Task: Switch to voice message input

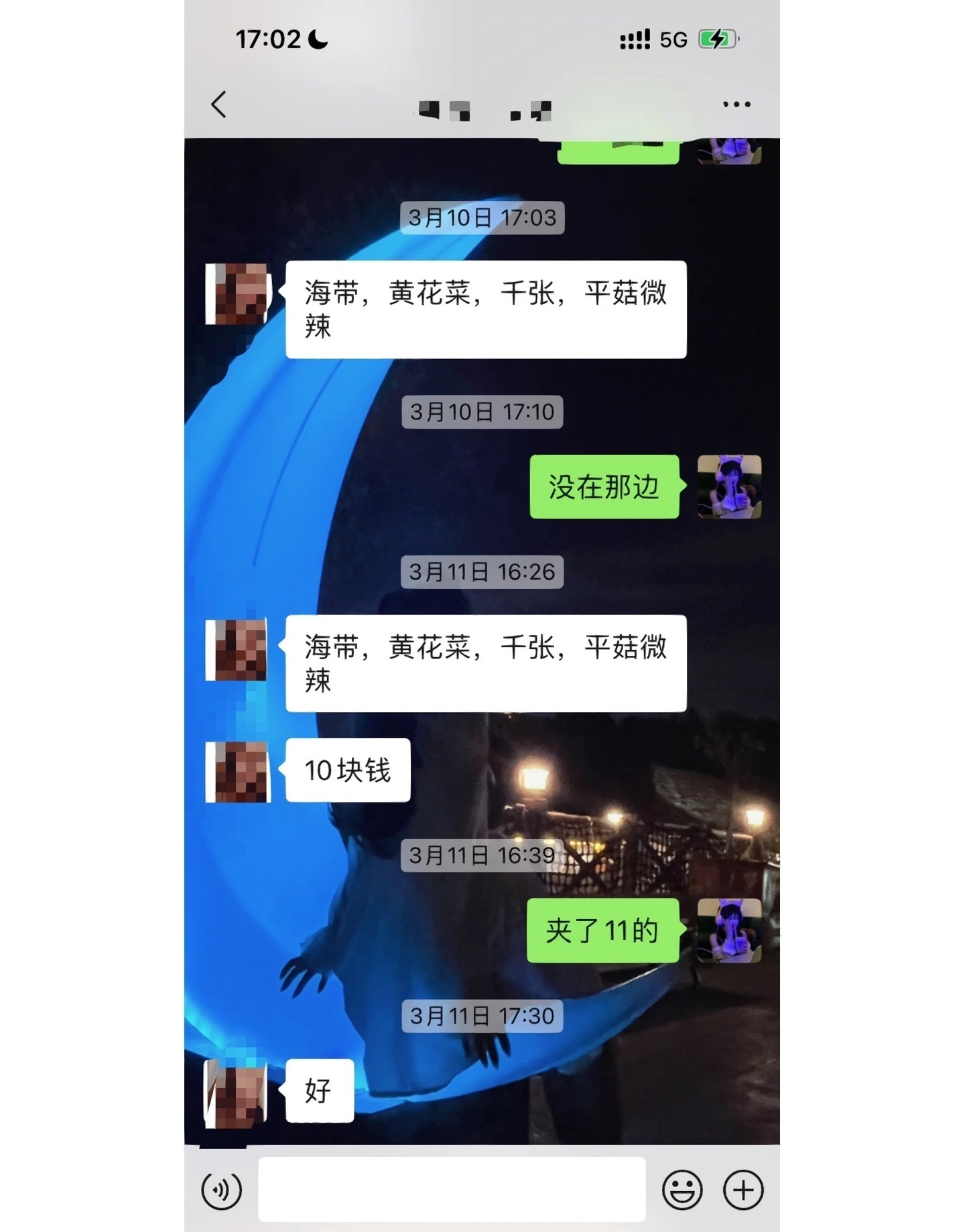Action: point(221,1190)
